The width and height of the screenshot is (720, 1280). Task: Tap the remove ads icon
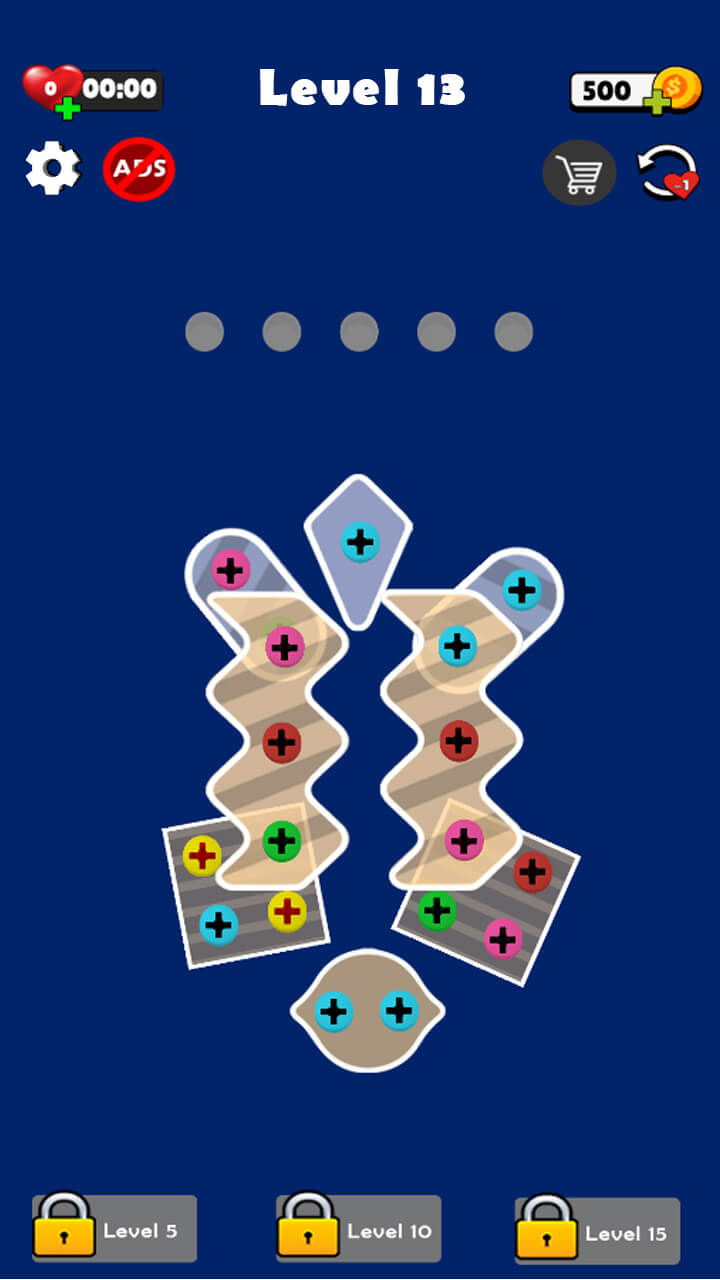tap(139, 170)
